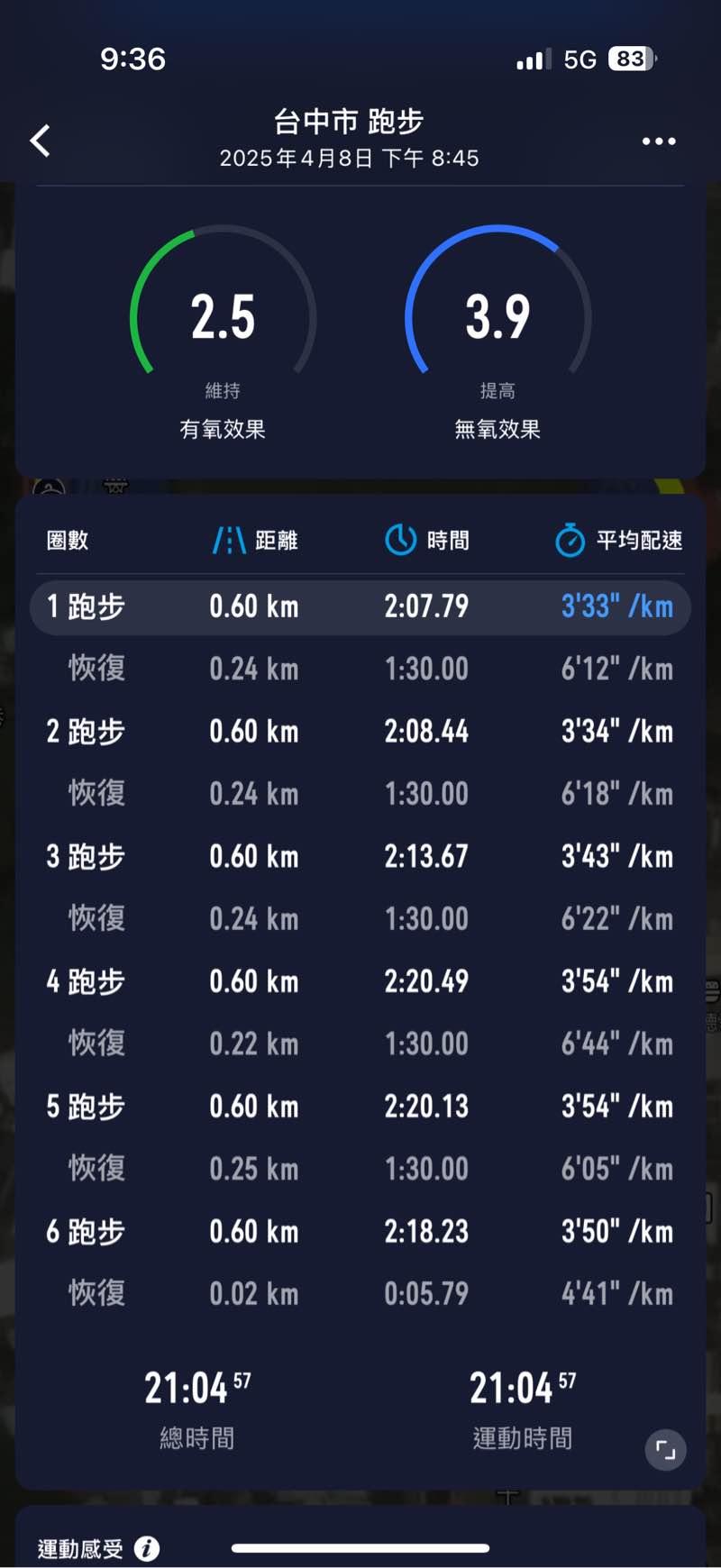Select lap 2 跑步 row

(x=360, y=731)
